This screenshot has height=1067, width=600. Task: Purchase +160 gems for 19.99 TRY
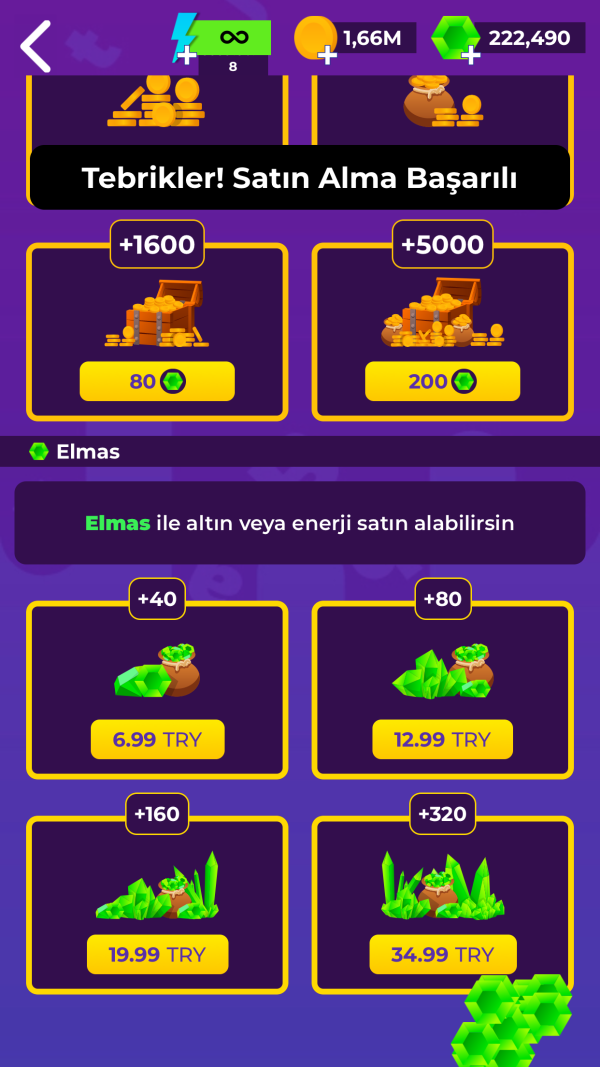coord(157,954)
